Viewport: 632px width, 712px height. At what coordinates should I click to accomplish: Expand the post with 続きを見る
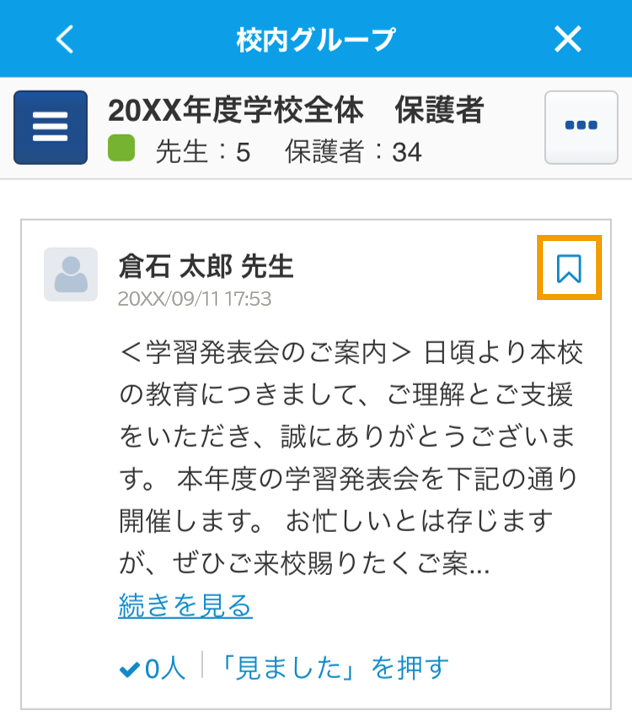click(185, 606)
